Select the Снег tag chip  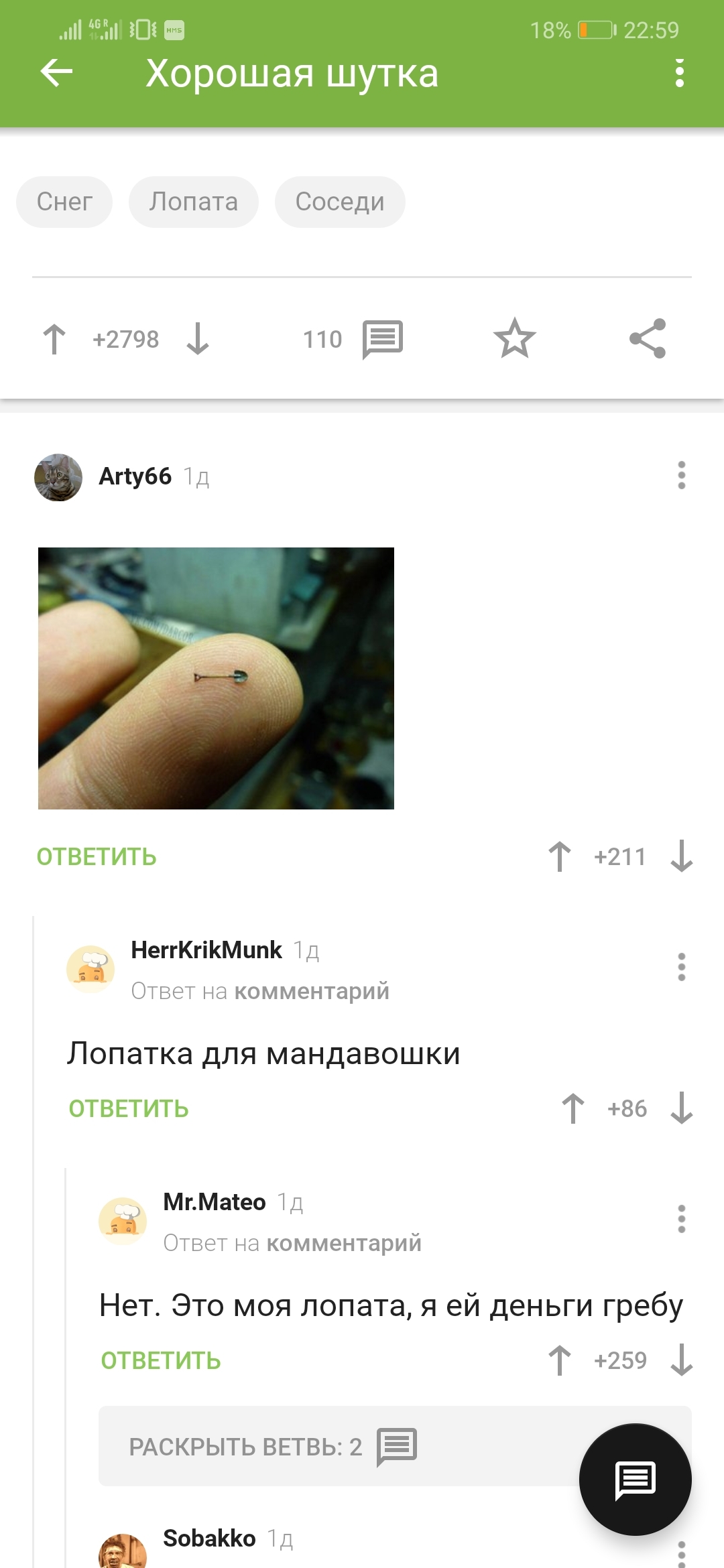point(64,202)
